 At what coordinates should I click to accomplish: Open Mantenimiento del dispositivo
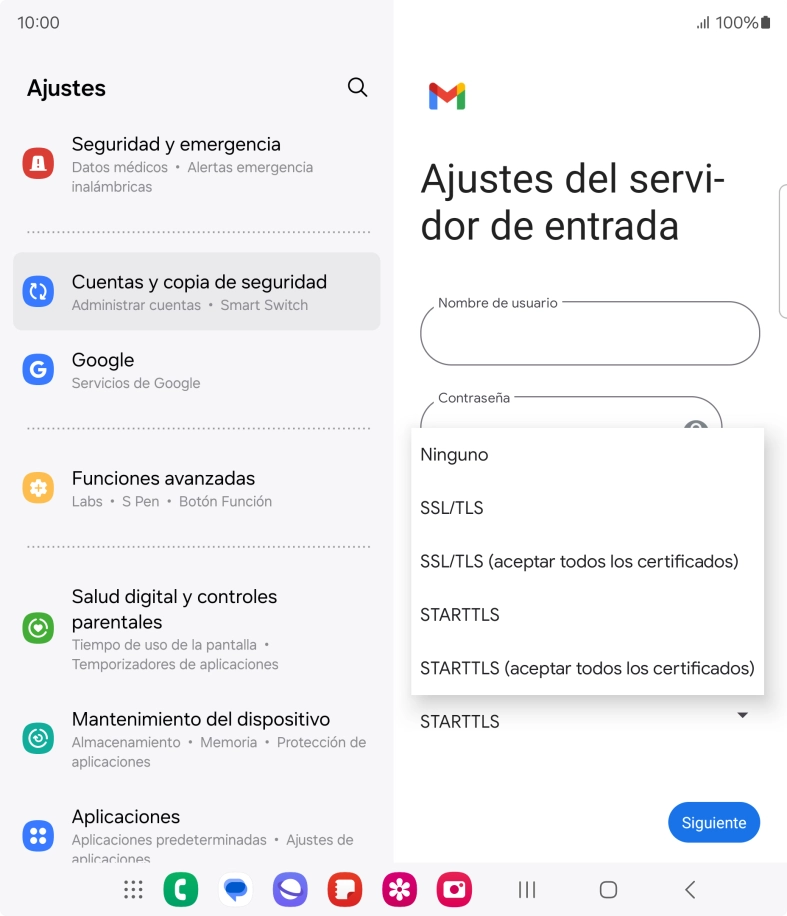(196, 739)
